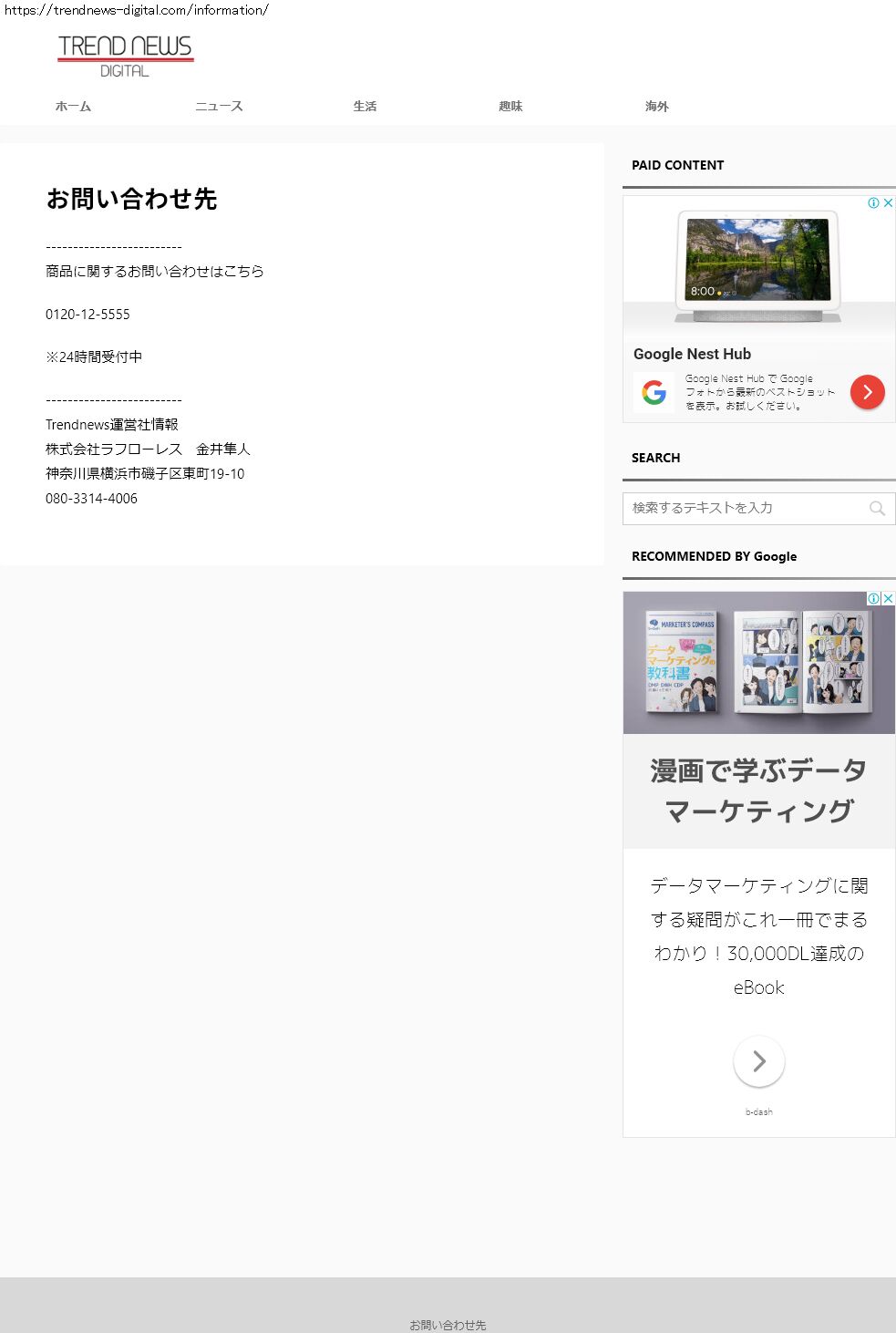
Task: Close the Google Nest Hub ad
Action: point(888,202)
